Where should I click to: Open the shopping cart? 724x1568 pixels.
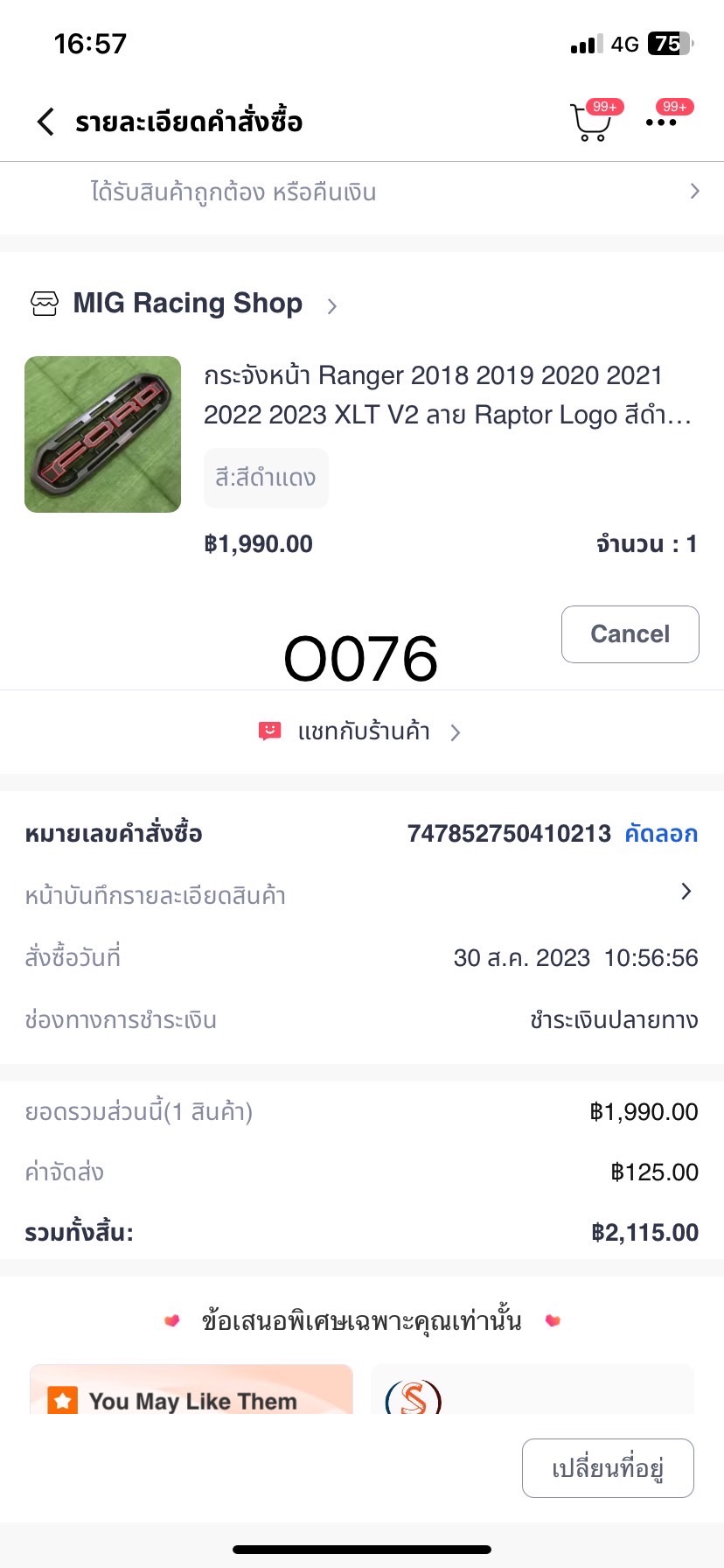click(590, 122)
